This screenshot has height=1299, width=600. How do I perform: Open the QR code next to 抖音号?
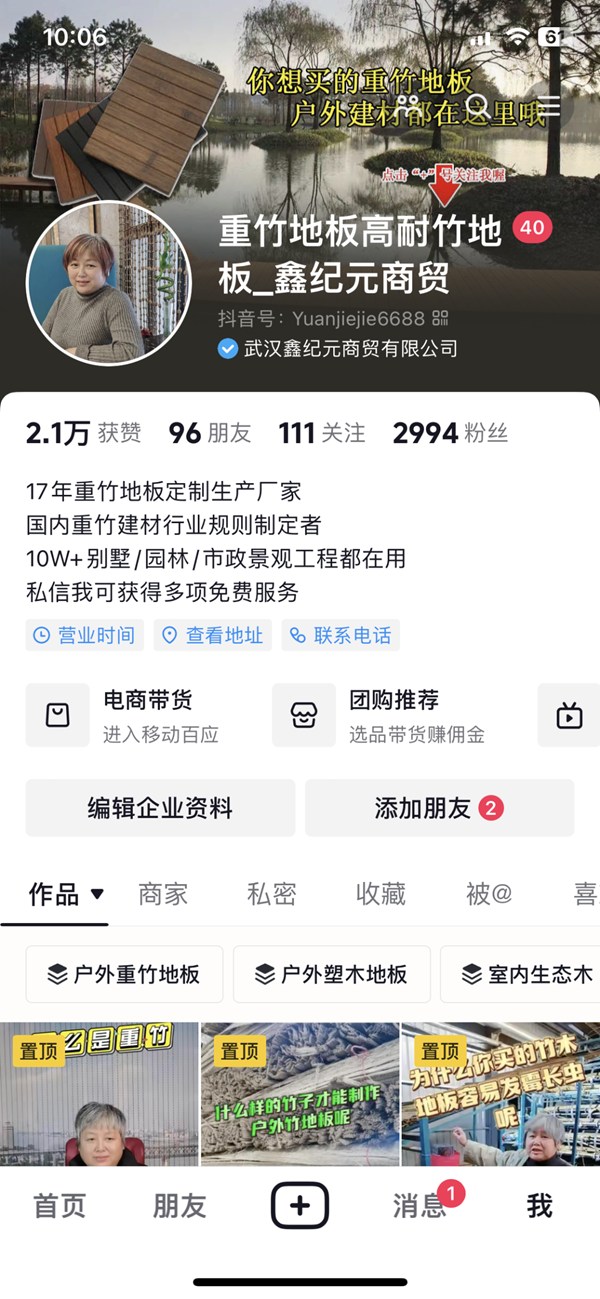441,318
